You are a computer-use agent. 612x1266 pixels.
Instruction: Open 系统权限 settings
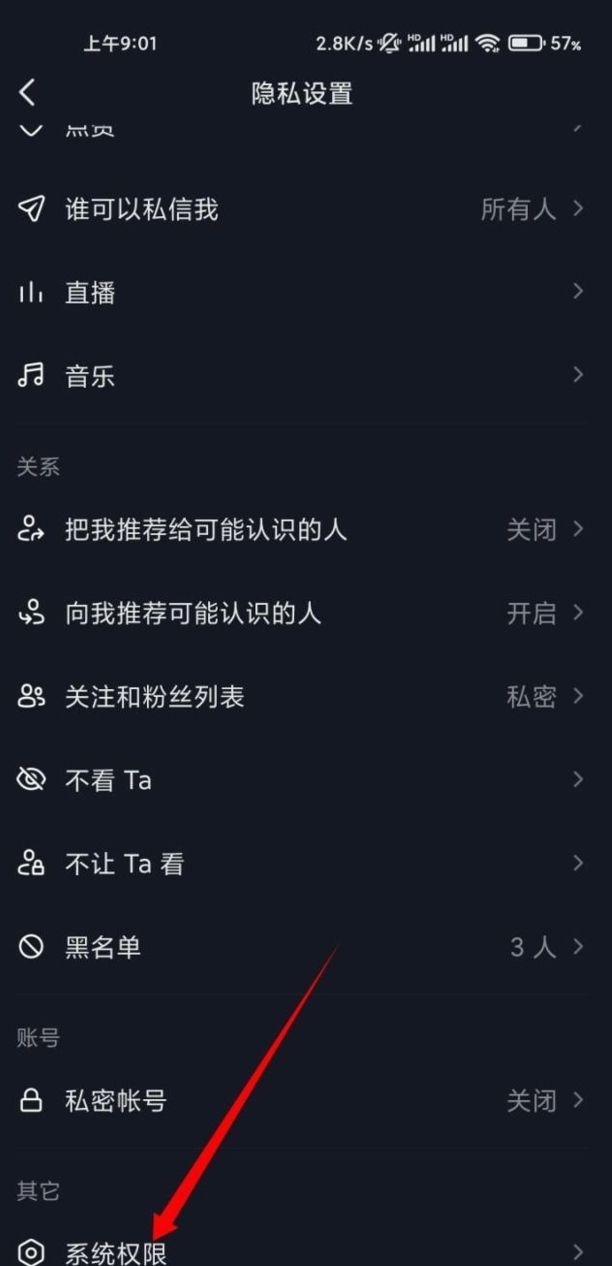306,1251
